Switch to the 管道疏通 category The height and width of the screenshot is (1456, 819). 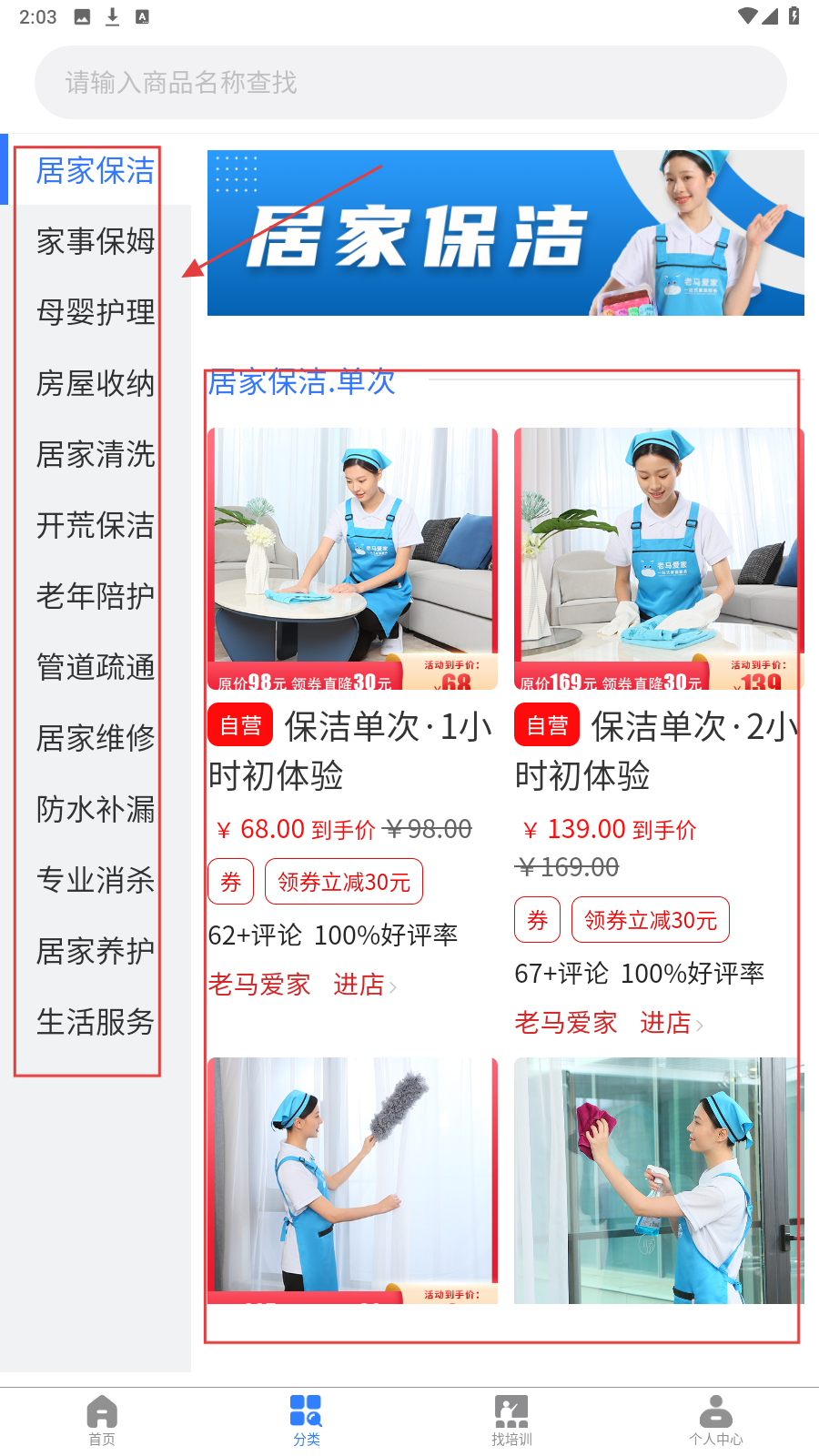point(96,667)
